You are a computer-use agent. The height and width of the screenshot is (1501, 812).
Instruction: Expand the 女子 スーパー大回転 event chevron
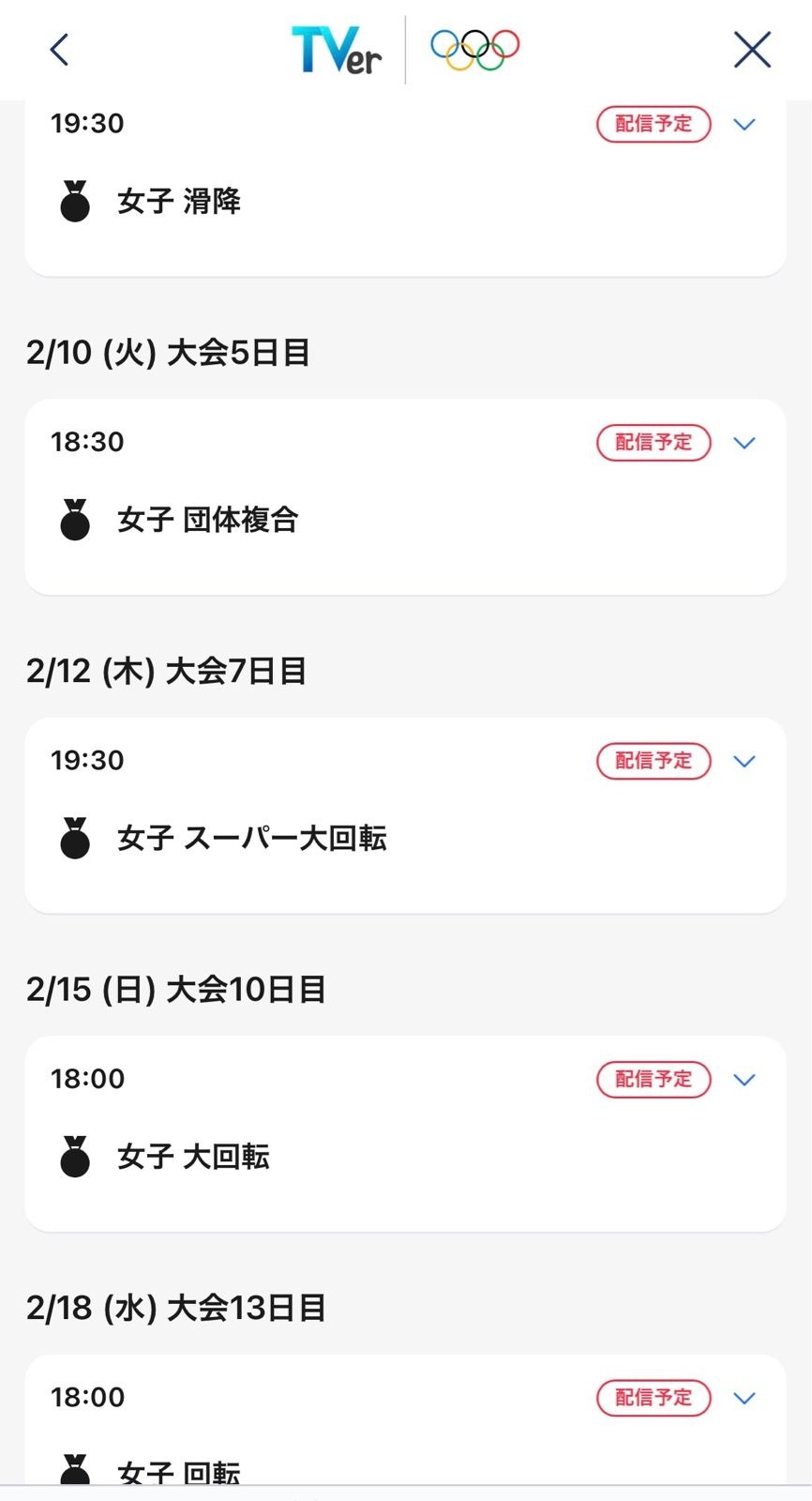click(744, 761)
